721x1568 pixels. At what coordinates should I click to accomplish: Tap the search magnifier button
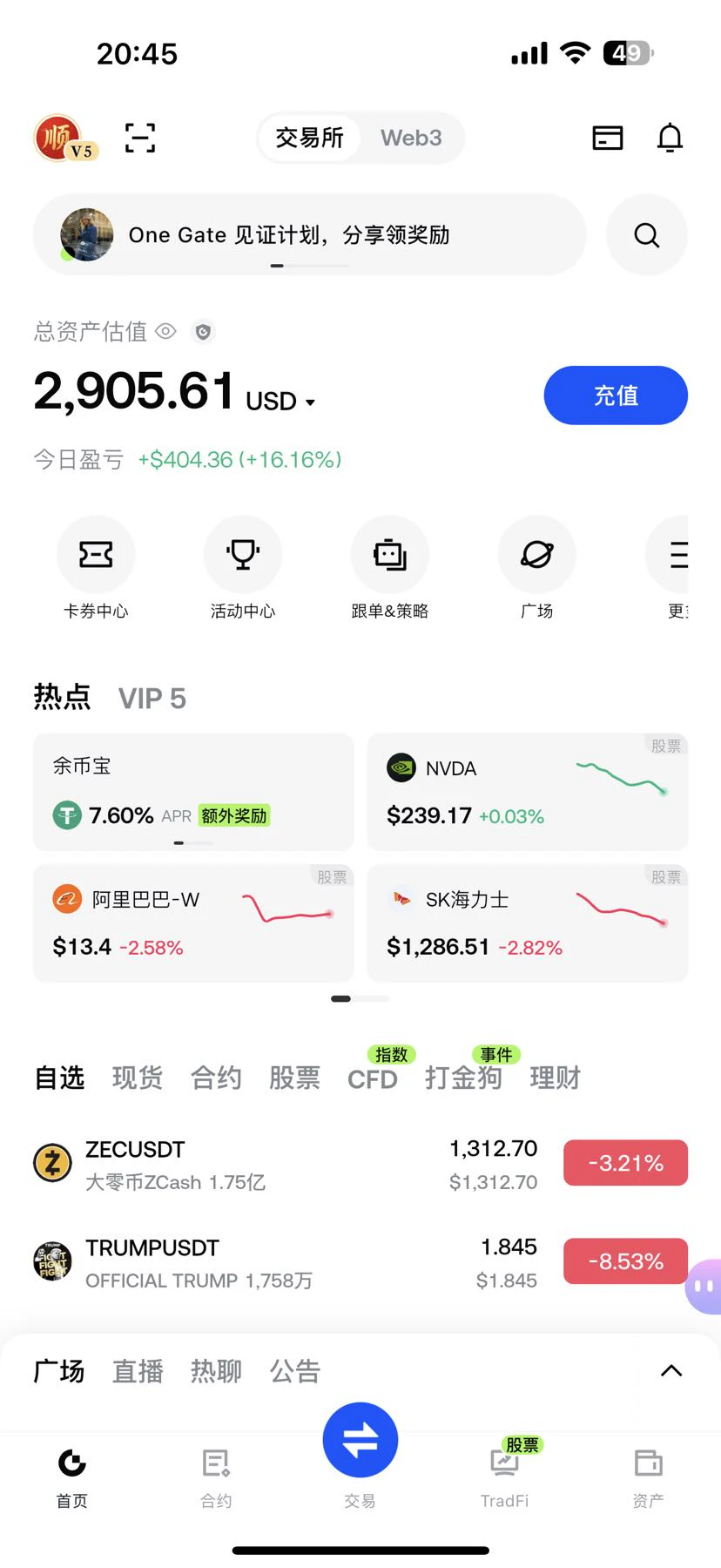647,235
